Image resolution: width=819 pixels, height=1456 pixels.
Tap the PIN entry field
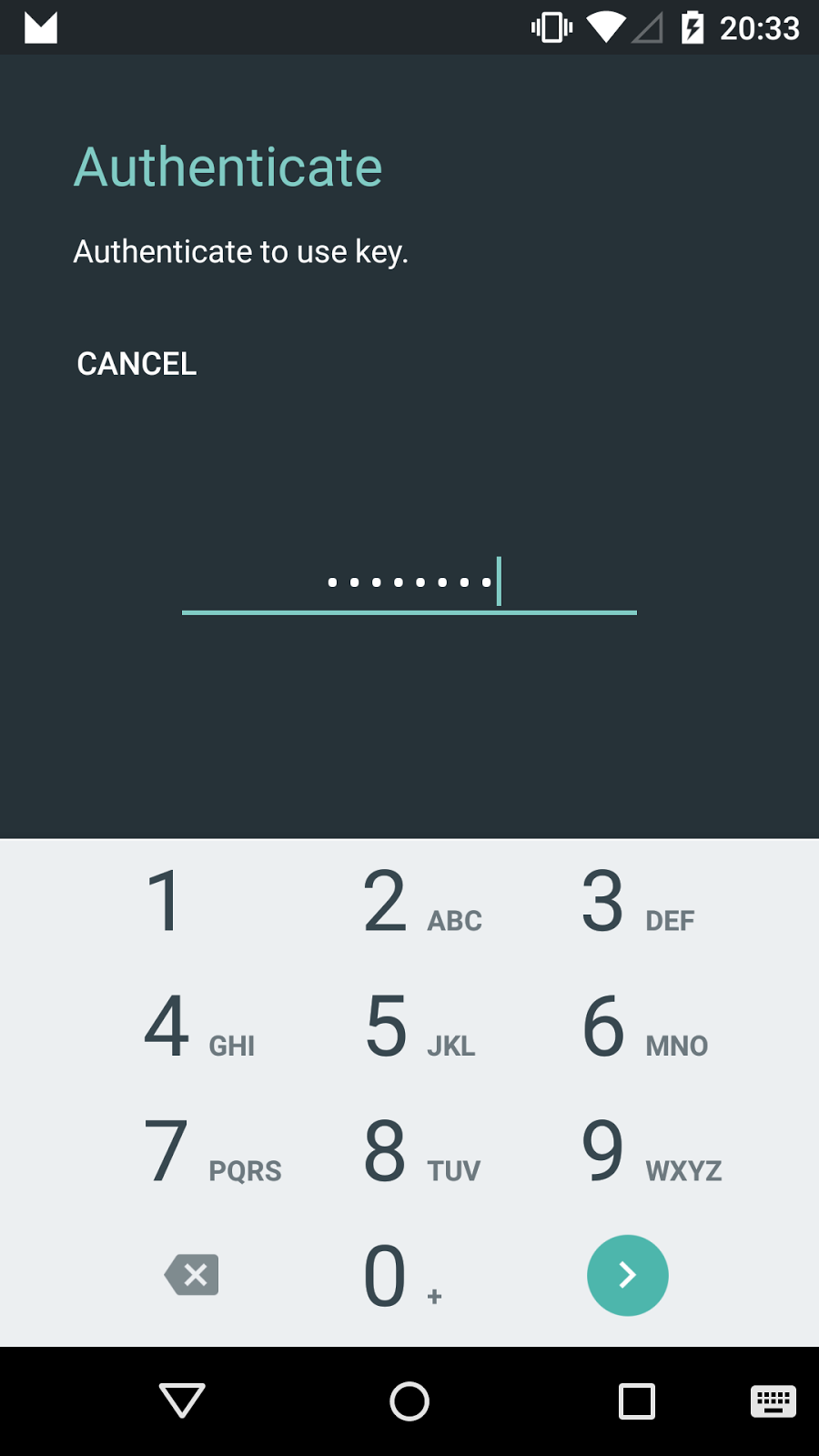click(x=409, y=582)
